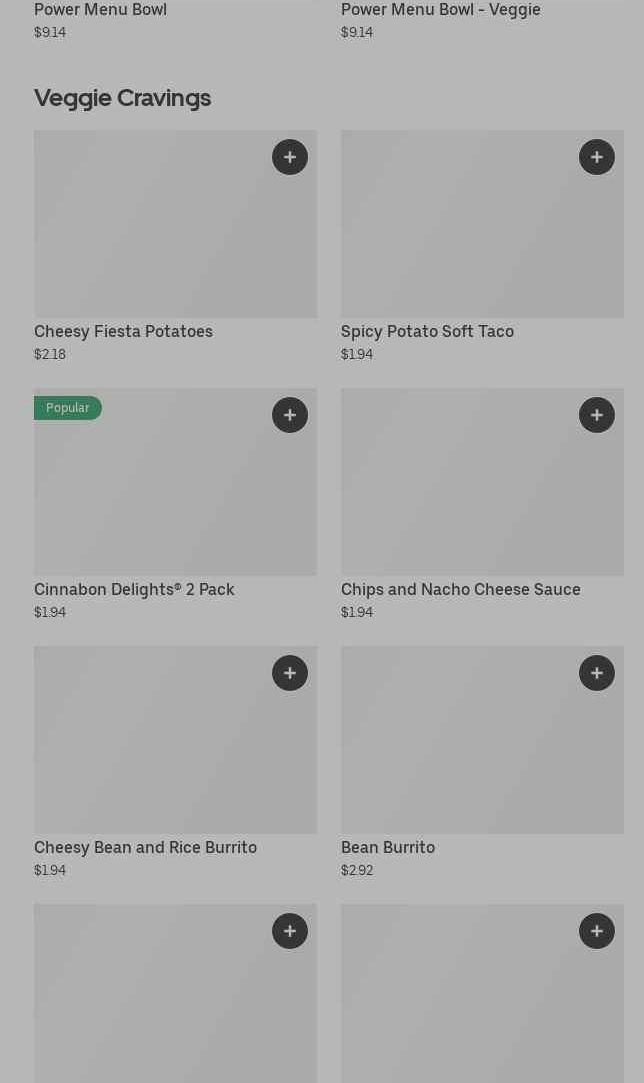Open Spicy Potato Soft Taco item details
The image size is (644, 1083).
click(460, 240)
